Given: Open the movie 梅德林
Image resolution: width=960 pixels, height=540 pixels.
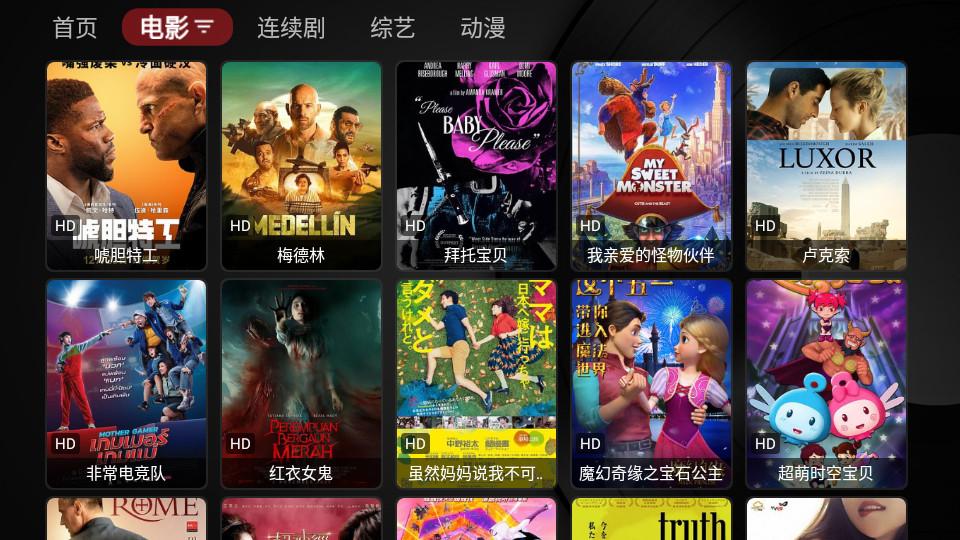Looking at the screenshot, I should click(x=301, y=165).
